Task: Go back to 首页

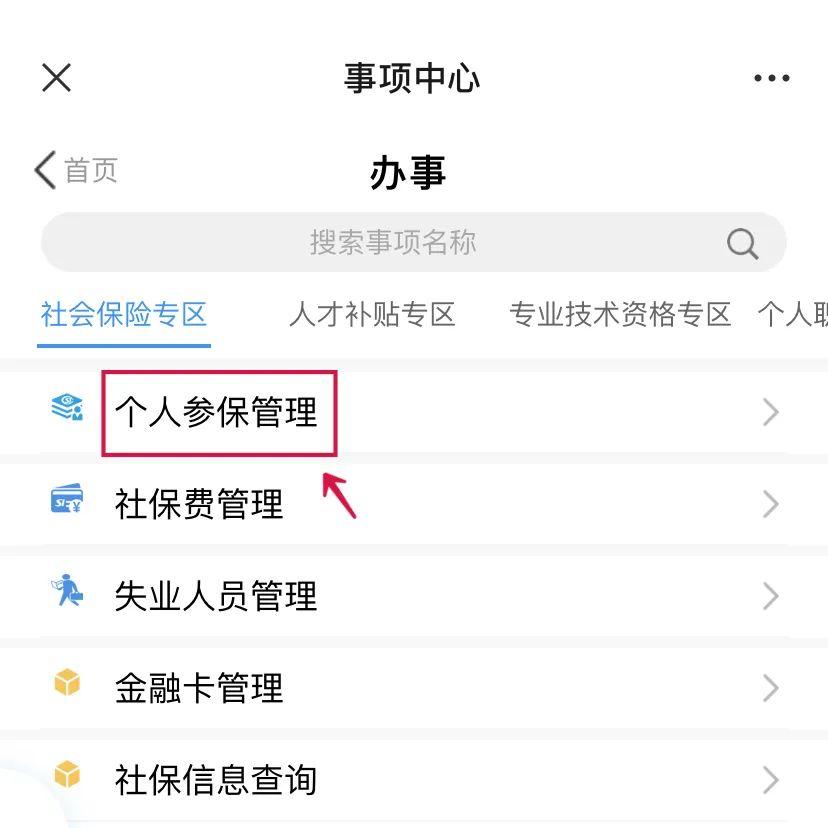Action: pyautogui.click(x=77, y=170)
